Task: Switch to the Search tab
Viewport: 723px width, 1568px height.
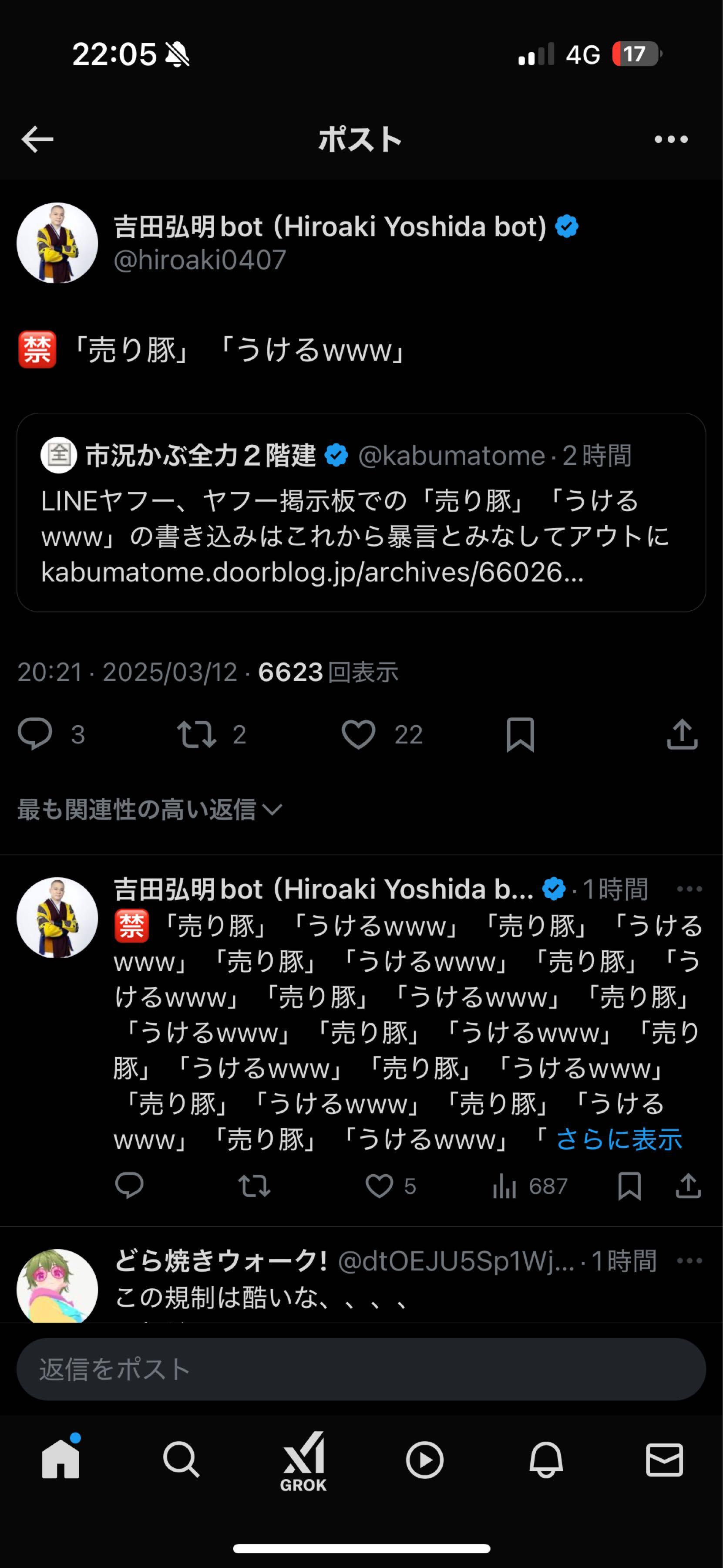Action: (x=181, y=1460)
